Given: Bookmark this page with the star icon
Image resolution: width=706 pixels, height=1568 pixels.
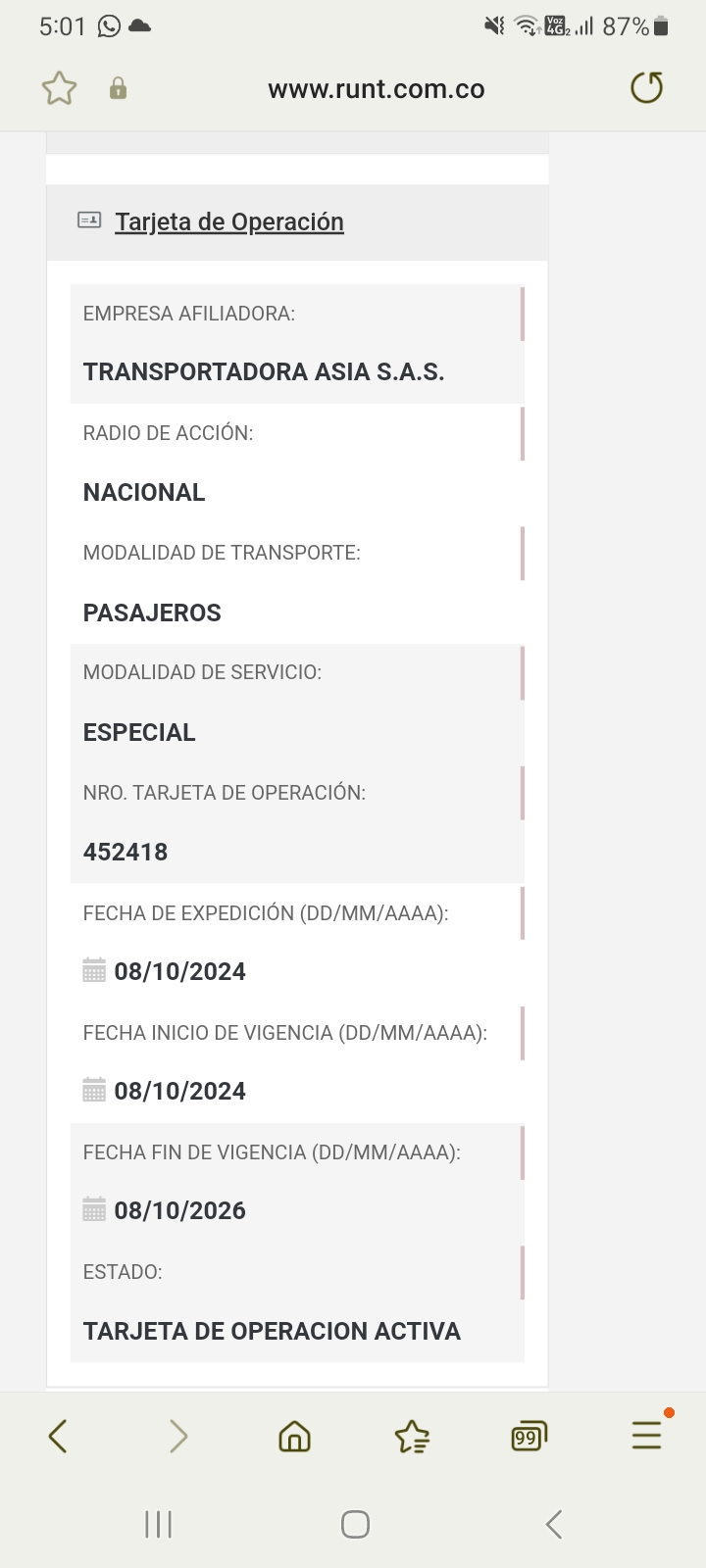Looking at the screenshot, I should pyautogui.click(x=59, y=89).
